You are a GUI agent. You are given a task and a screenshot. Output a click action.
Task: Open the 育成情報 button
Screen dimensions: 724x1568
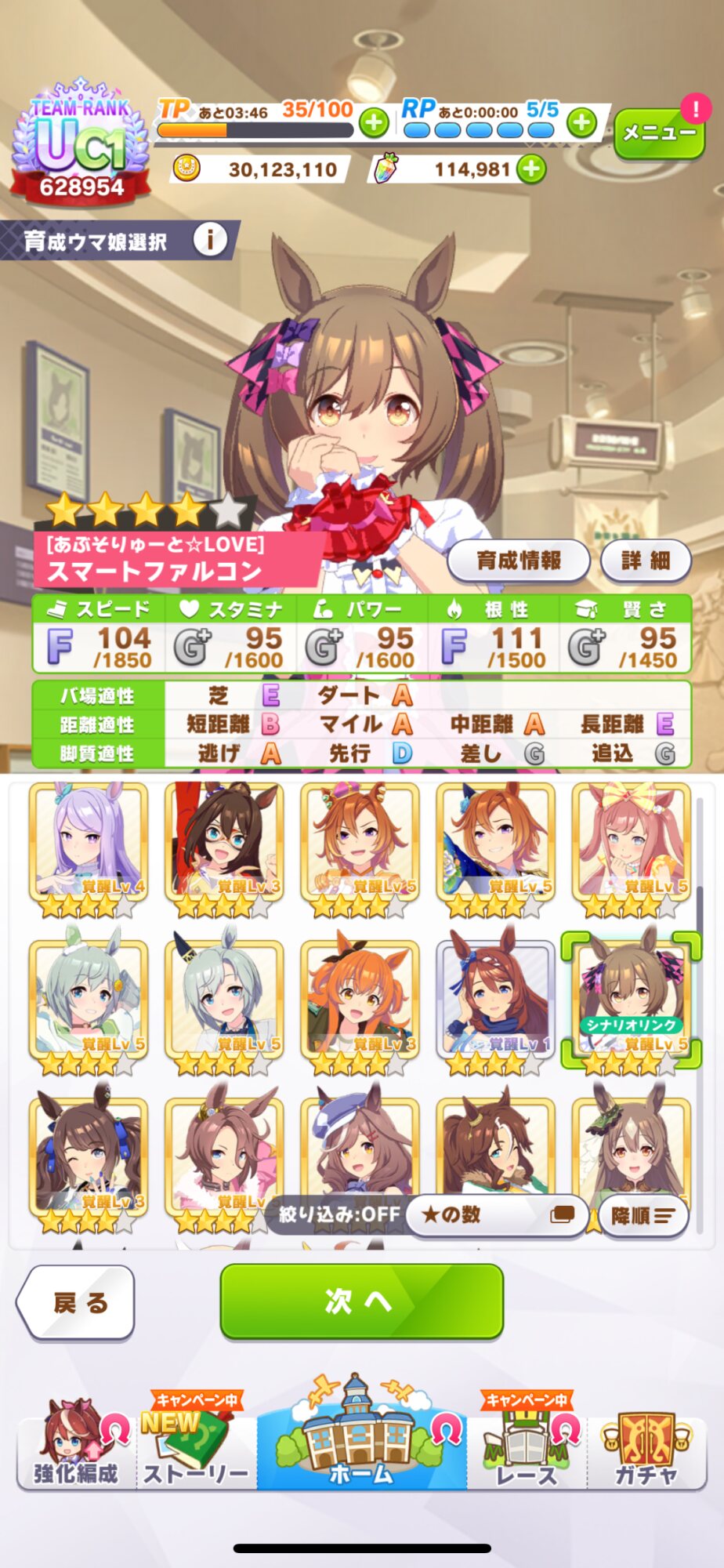[x=518, y=561]
